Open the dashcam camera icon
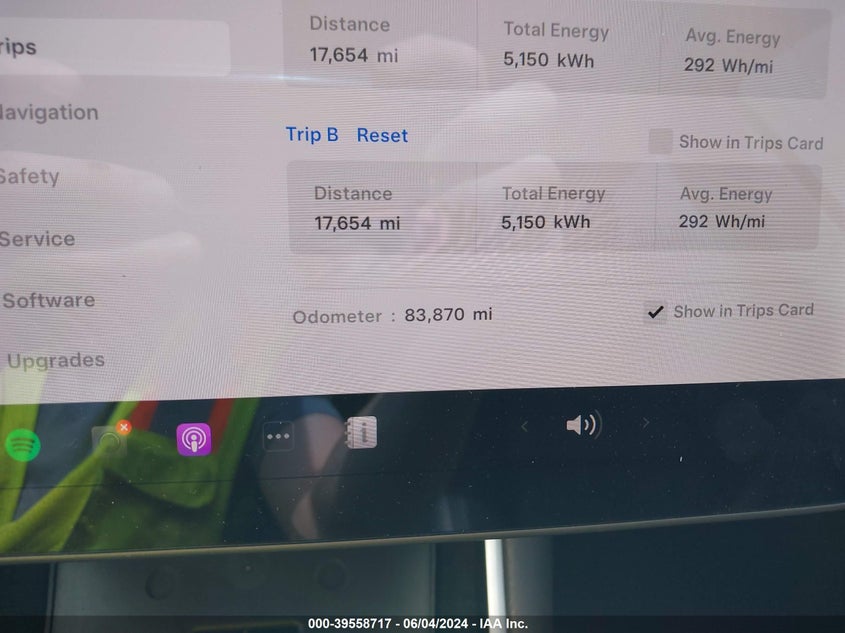 click(109, 439)
